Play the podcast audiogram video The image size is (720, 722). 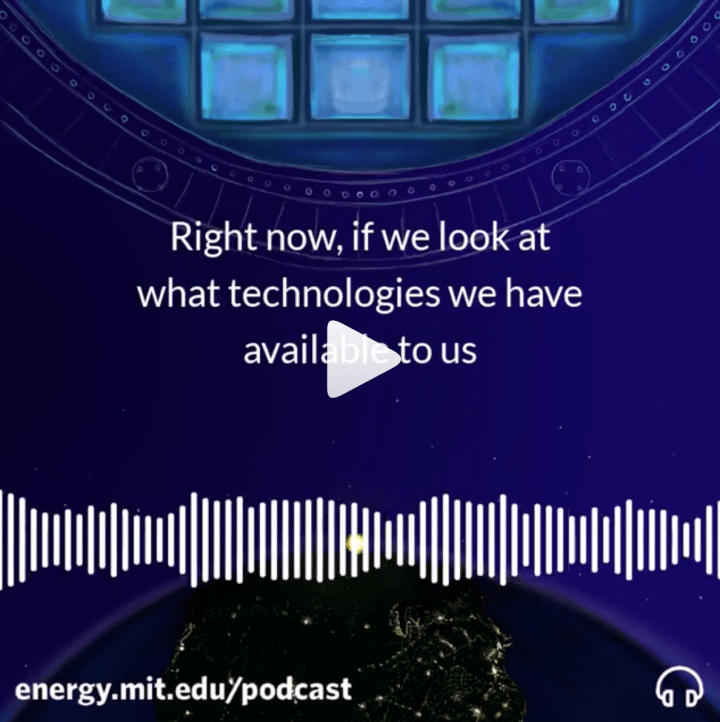pos(360,359)
